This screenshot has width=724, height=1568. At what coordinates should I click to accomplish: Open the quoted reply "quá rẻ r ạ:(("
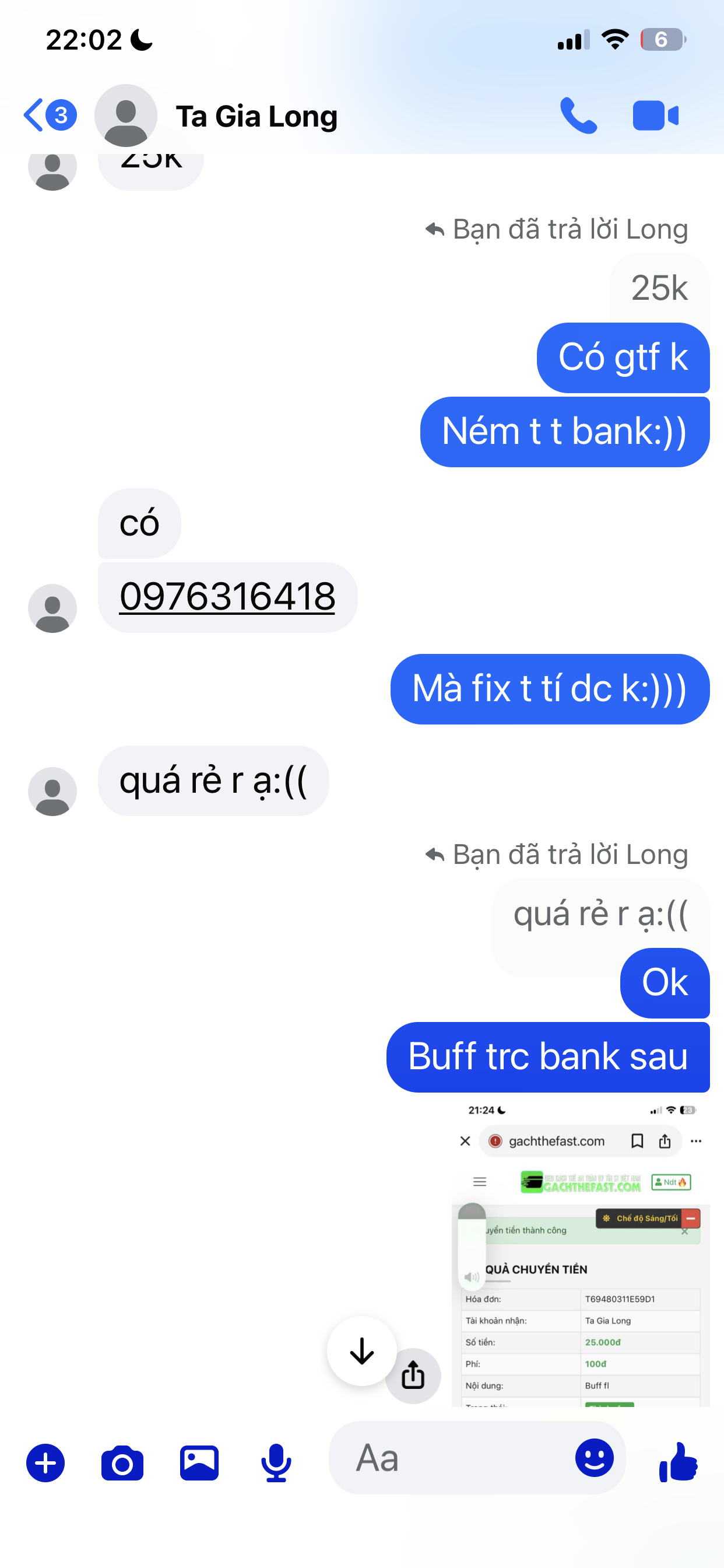point(599,914)
